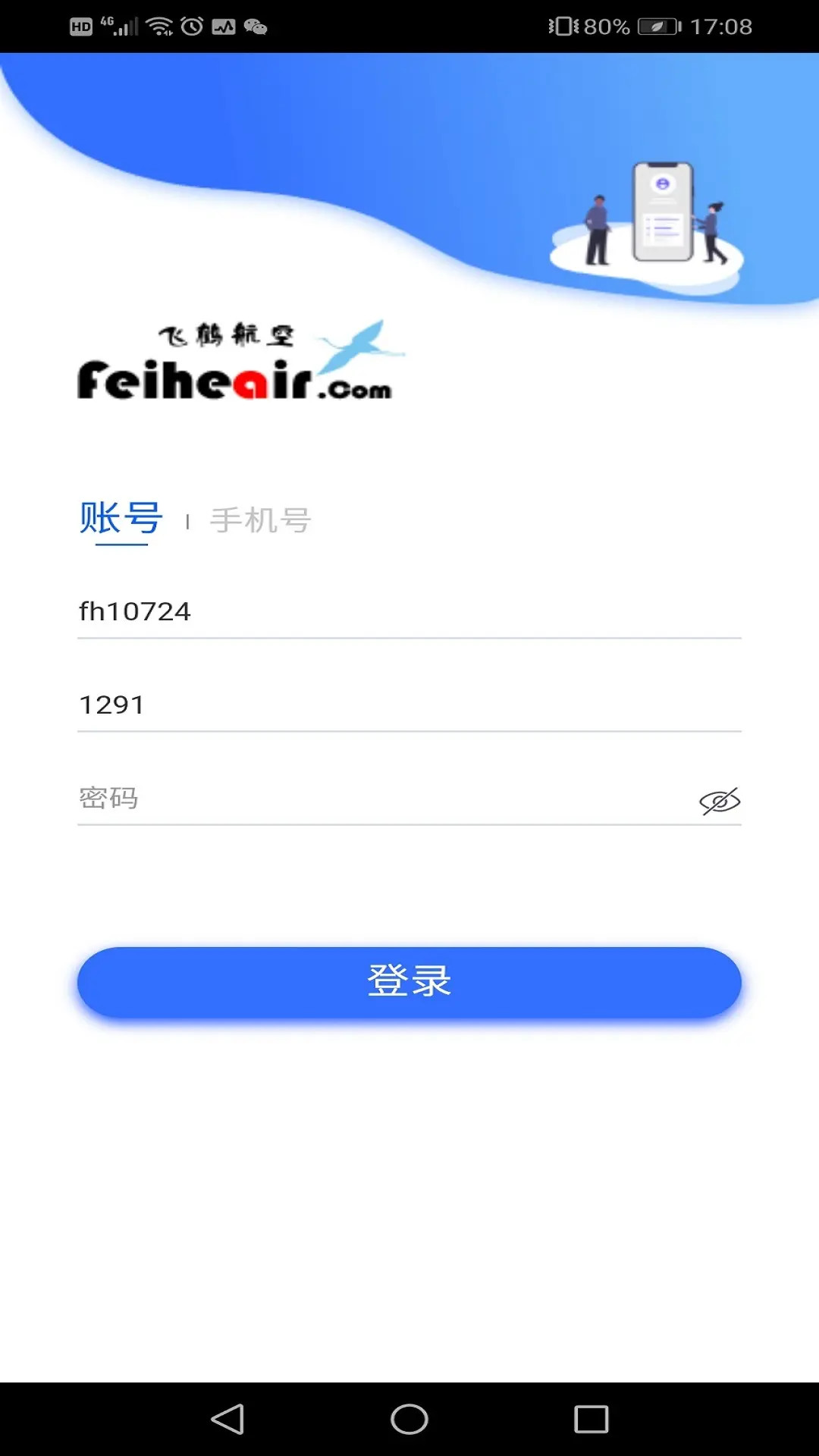Viewport: 819px width, 1456px height.
Task: Click the WeChat notification icon in the status bar
Action: click(256, 27)
